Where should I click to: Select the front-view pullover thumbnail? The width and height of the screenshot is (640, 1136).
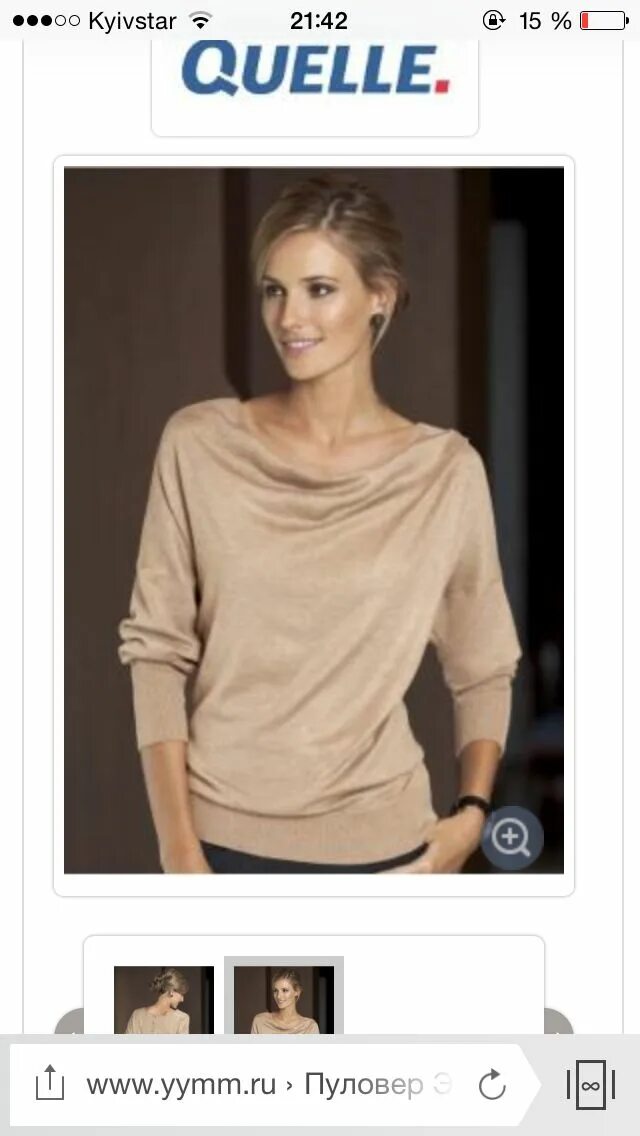pyautogui.click(x=284, y=1000)
